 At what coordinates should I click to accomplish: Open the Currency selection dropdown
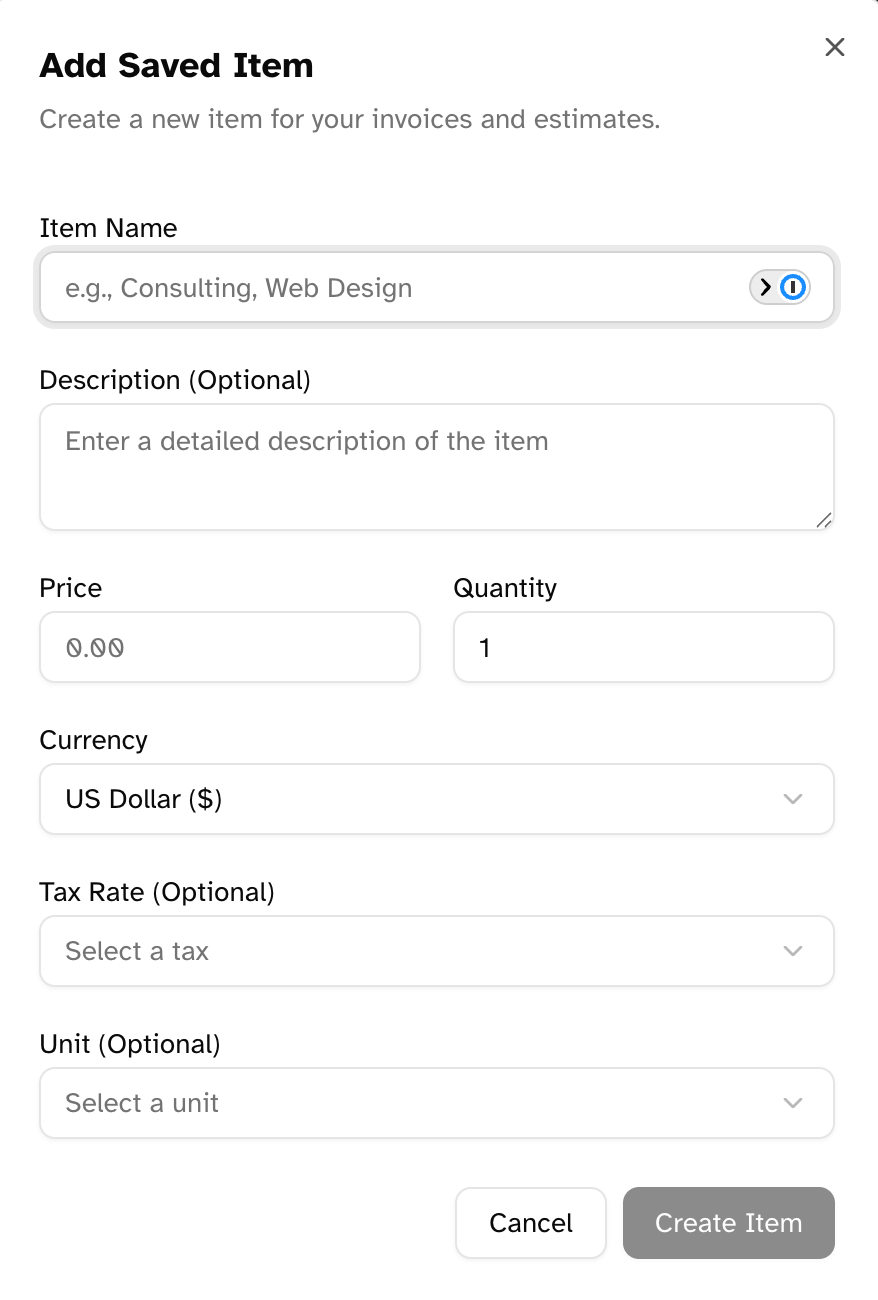[x=437, y=799]
